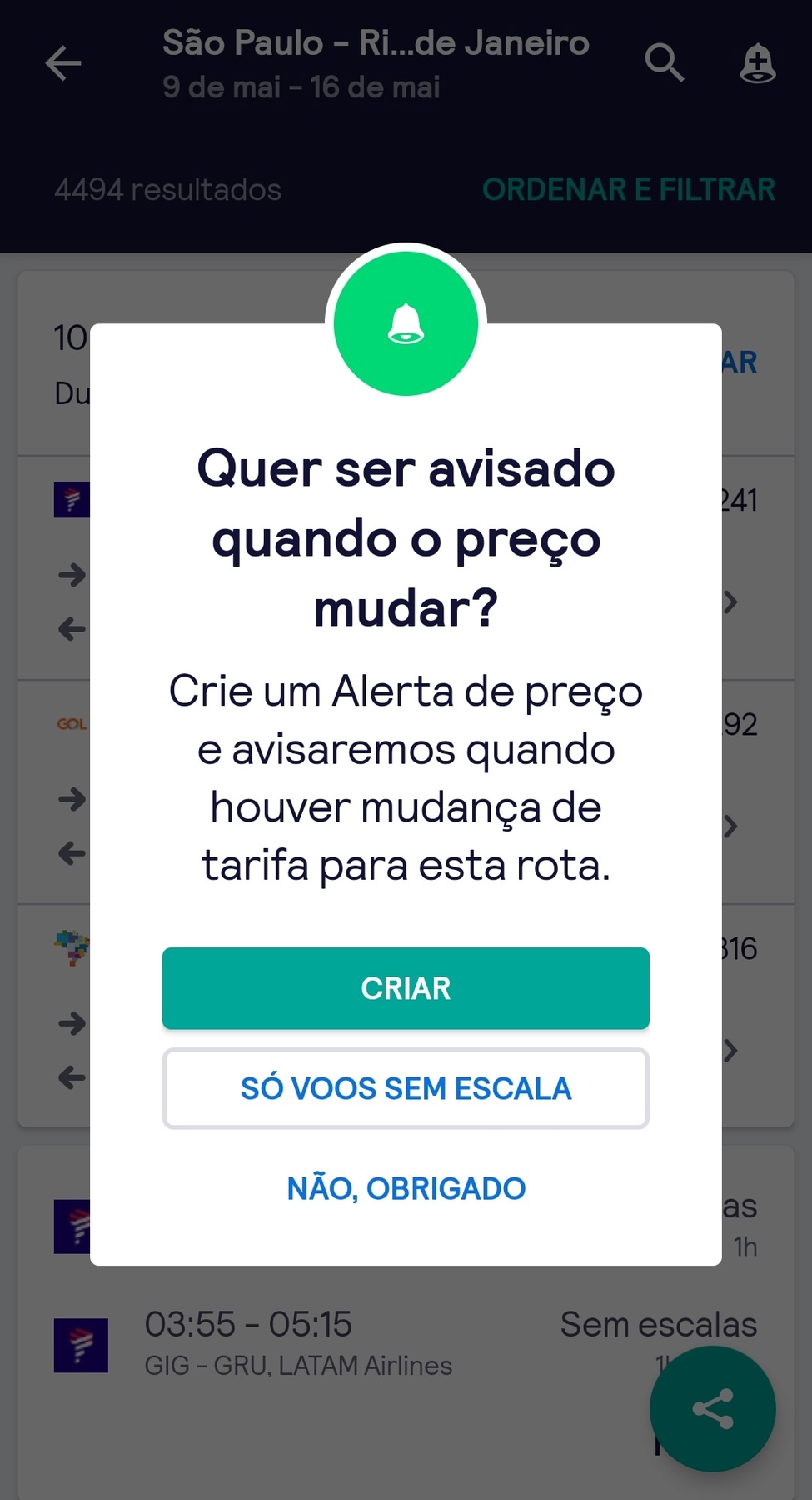Tap the share floating button
The width and height of the screenshot is (812, 1500).
tap(713, 1408)
